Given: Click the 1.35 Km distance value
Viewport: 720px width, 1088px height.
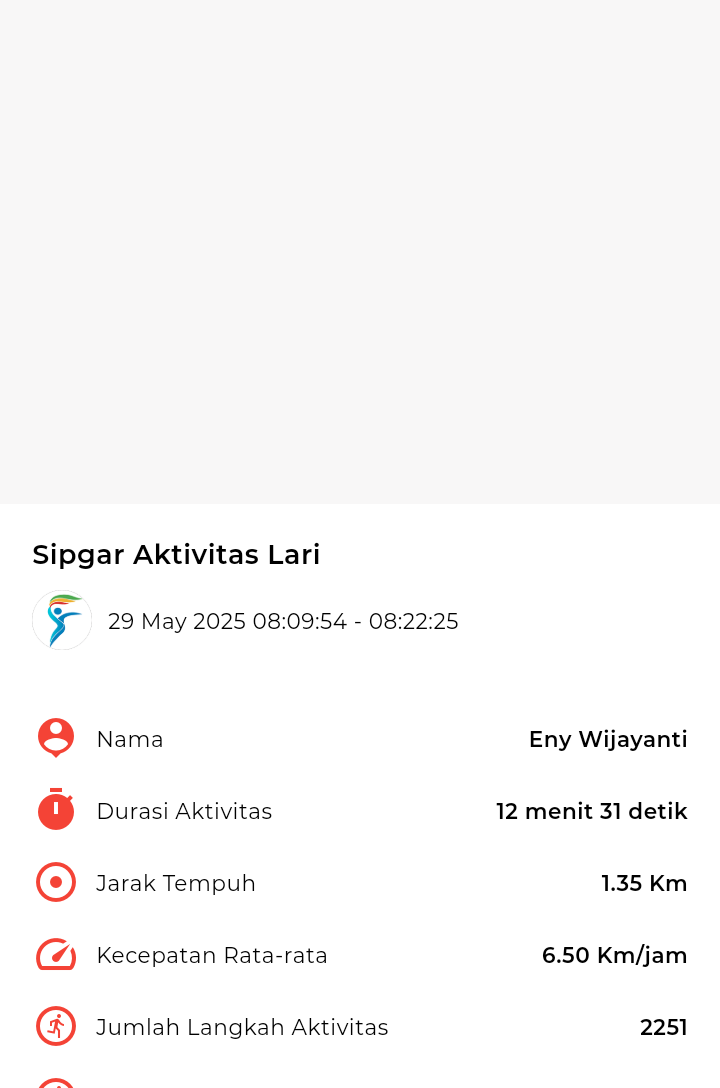Looking at the screenshot, I should [644, 883].
